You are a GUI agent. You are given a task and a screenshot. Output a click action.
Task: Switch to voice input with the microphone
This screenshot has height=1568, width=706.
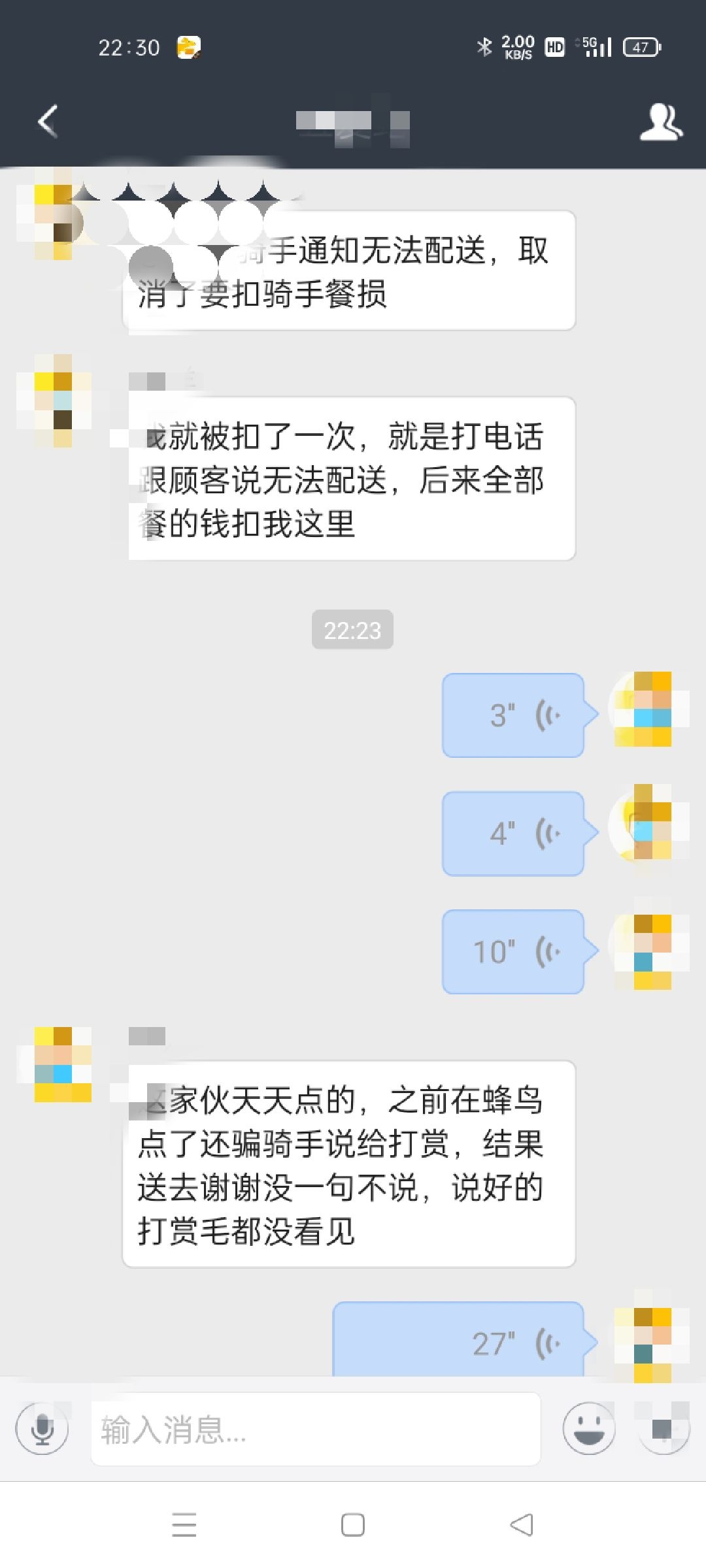(x=42, y=1430)
